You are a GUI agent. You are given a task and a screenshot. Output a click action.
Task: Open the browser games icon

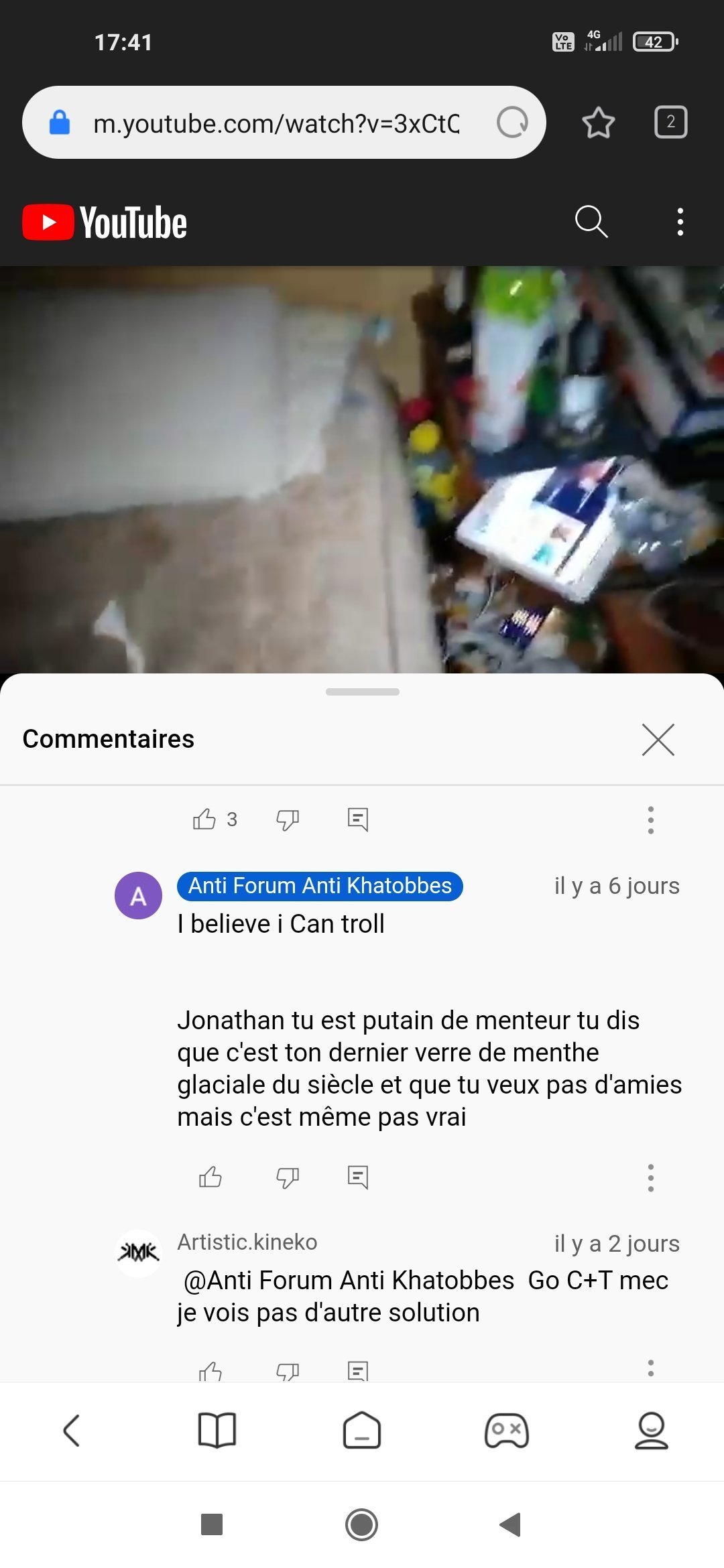(507, 1431)
